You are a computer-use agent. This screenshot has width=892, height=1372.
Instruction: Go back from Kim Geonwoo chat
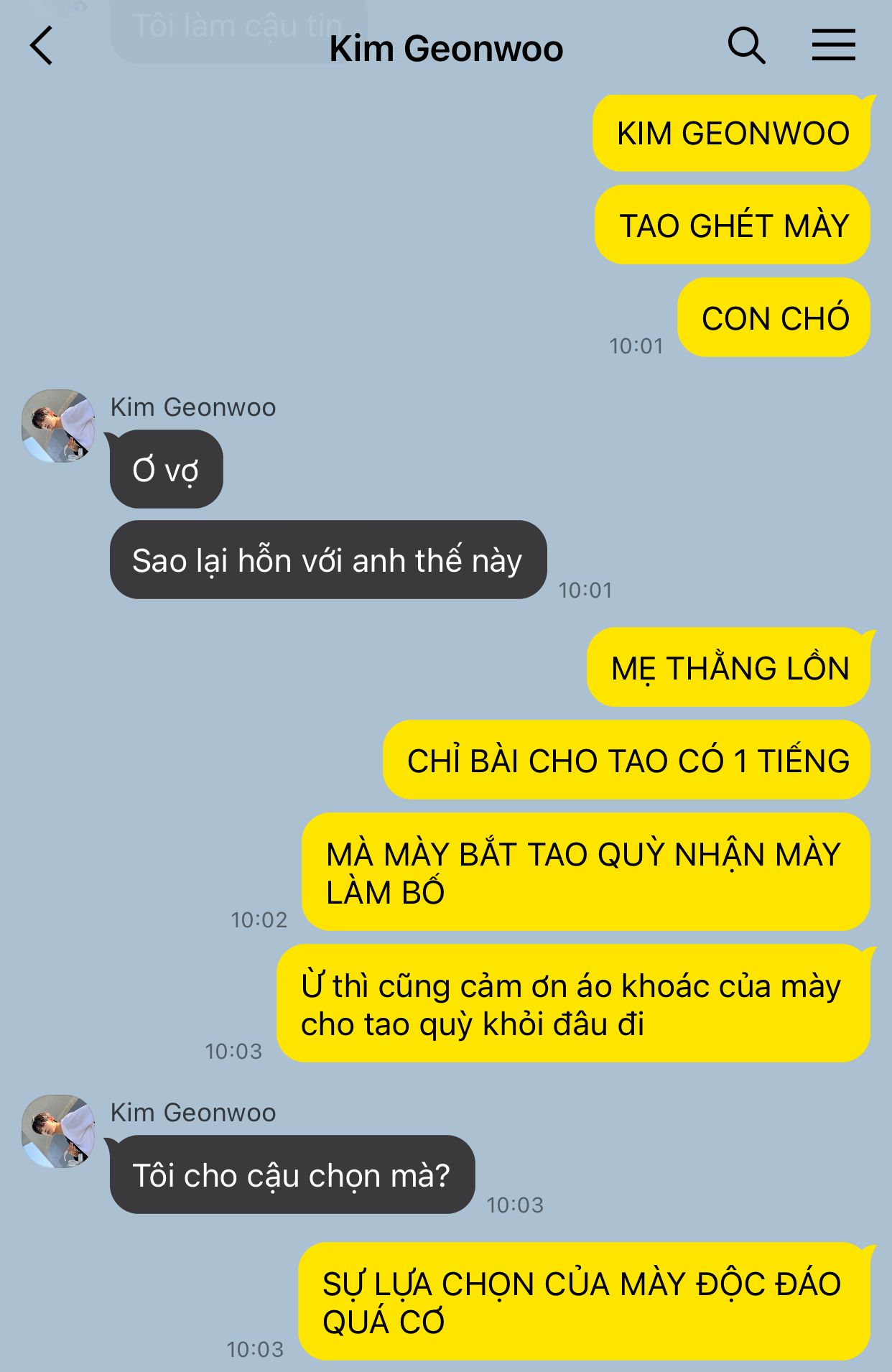[x=42, y=46]
